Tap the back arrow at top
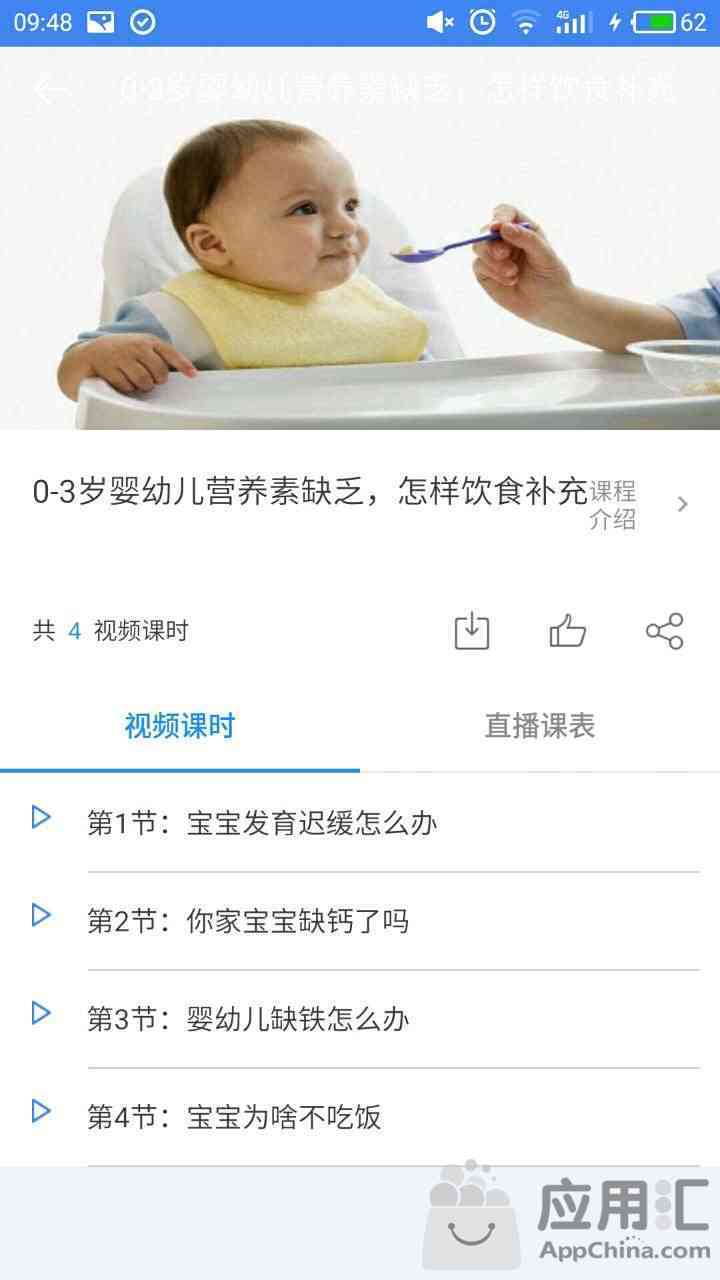 50,90
